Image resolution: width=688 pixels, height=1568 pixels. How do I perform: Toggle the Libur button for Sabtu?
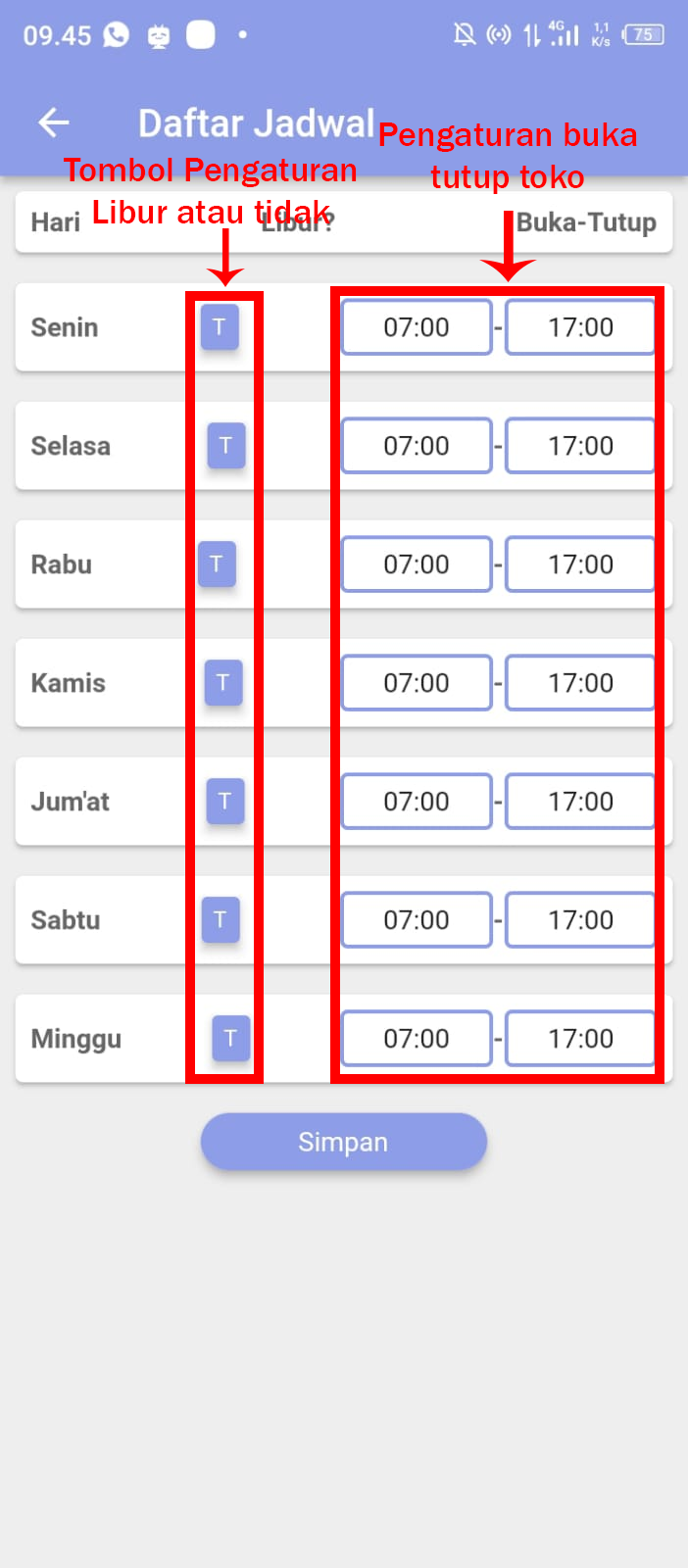tap(221, 920)
